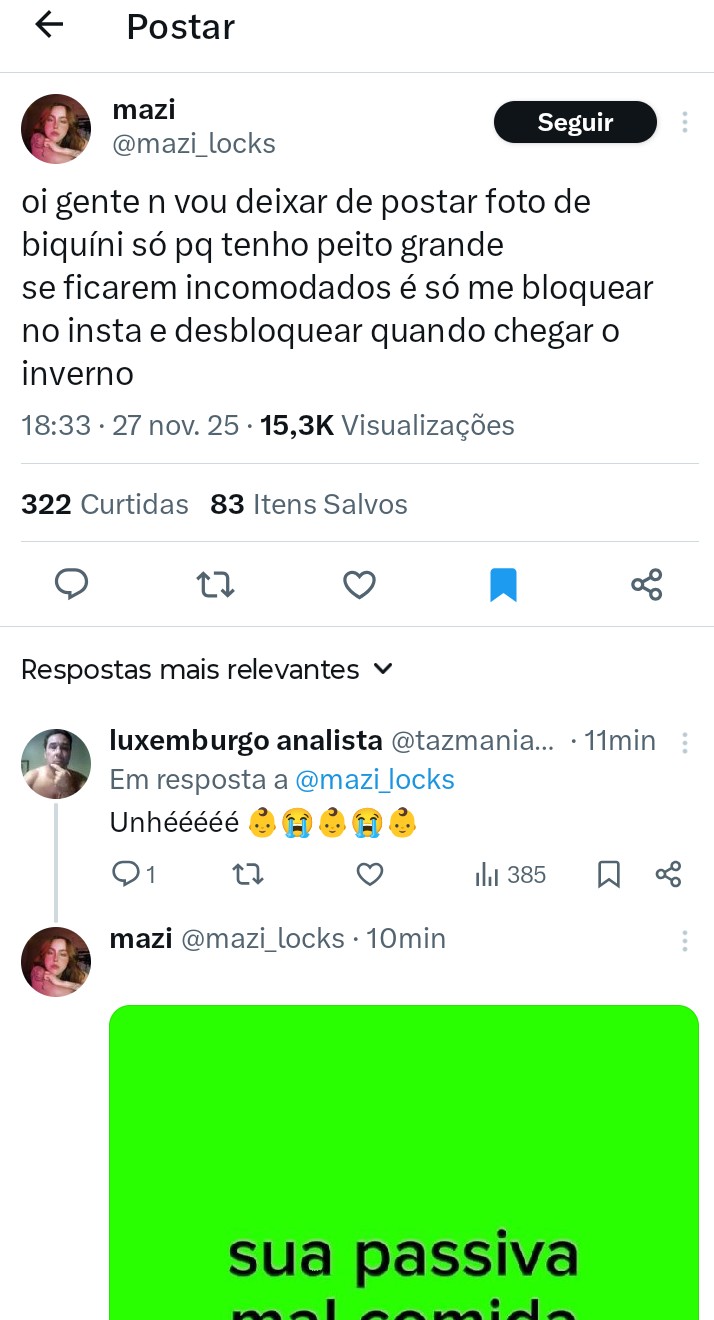Viewport: 714px width, 1320px height.
Task: Reply to luxemburgo analista's comment
Action: click(x=127, y=875)
